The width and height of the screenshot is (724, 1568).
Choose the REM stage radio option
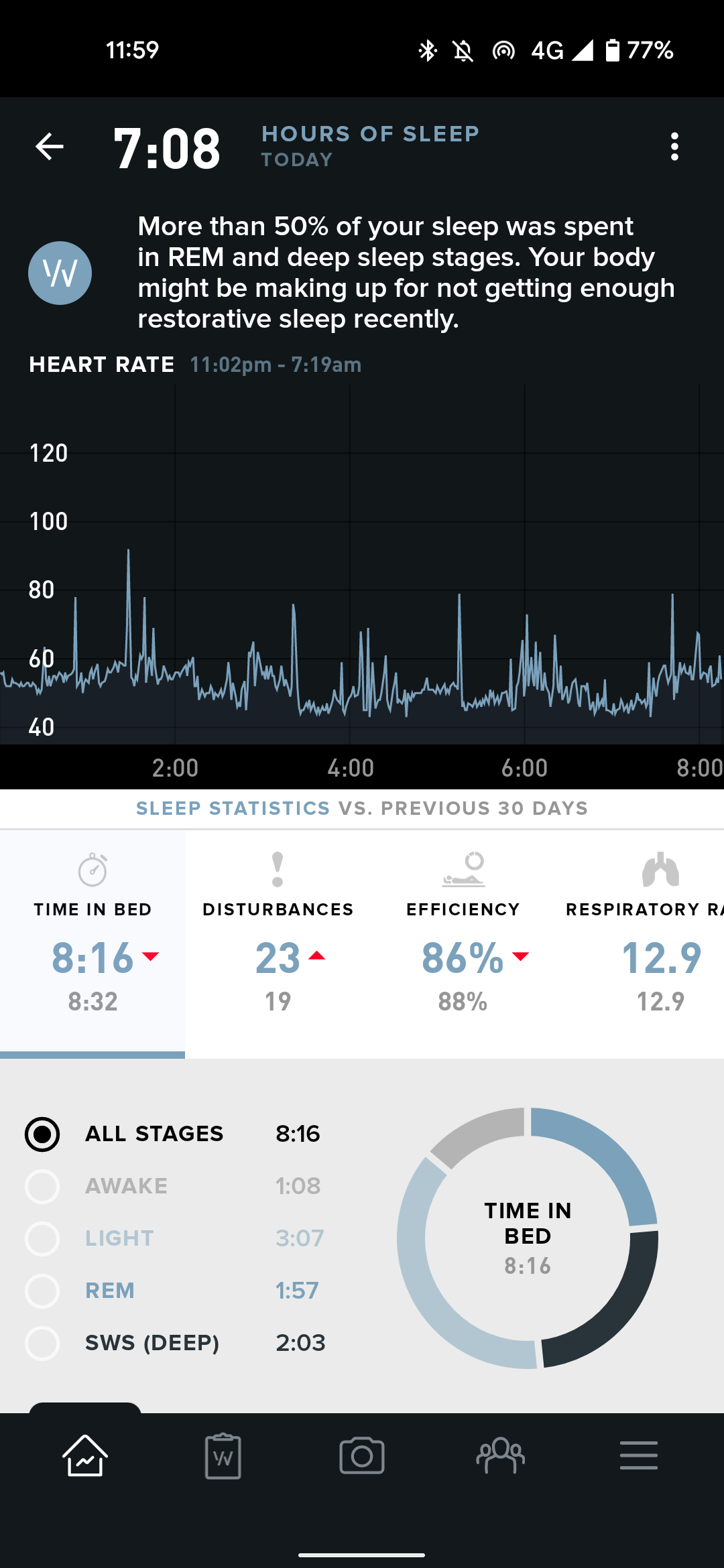[42, 1291]
